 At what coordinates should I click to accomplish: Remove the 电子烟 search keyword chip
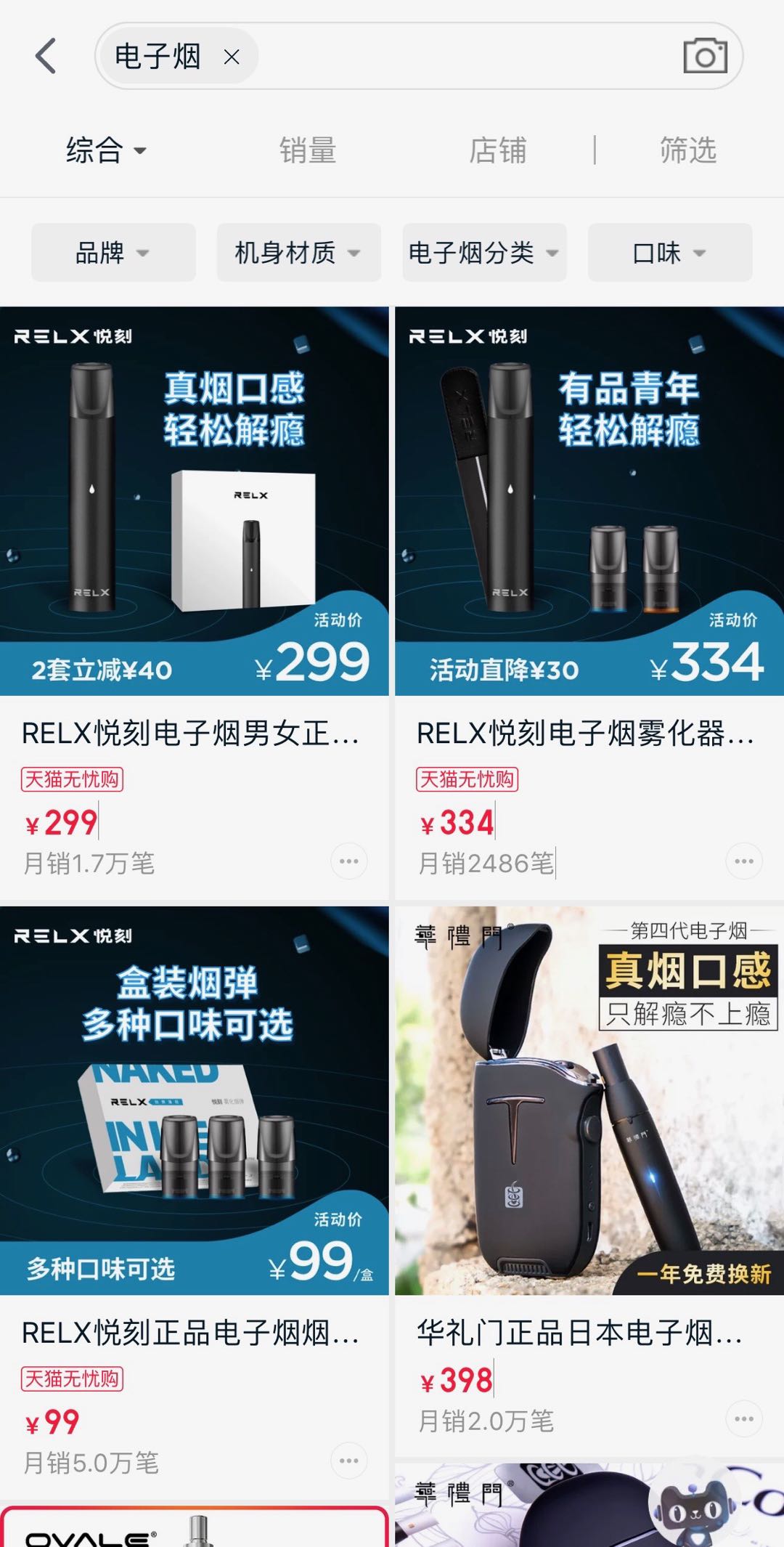(232, 57)
